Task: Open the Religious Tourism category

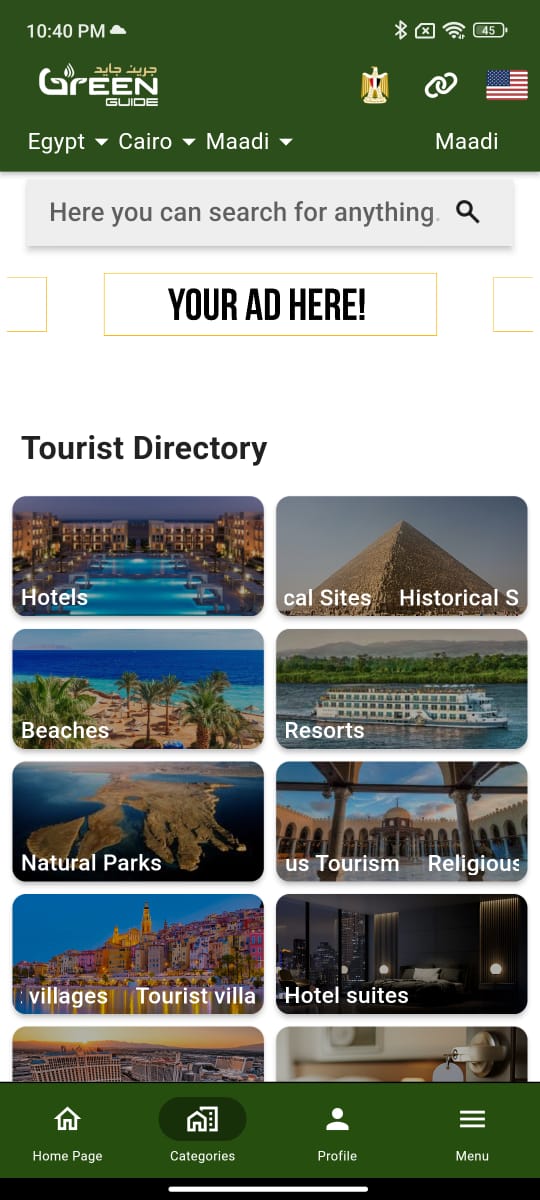Action: pos(402,822)
